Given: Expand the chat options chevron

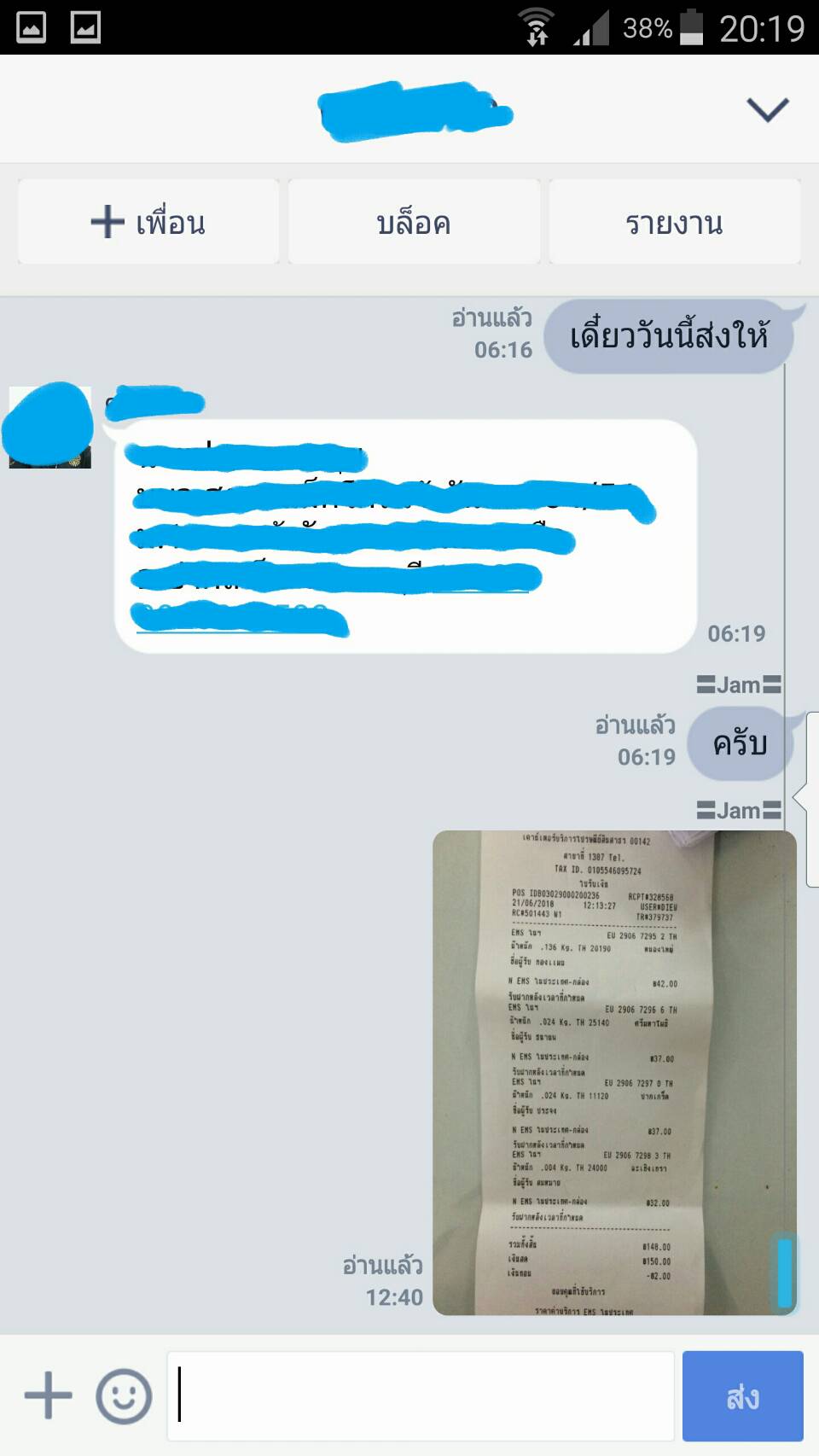Looking at the screenshot, I should (767, 109).
